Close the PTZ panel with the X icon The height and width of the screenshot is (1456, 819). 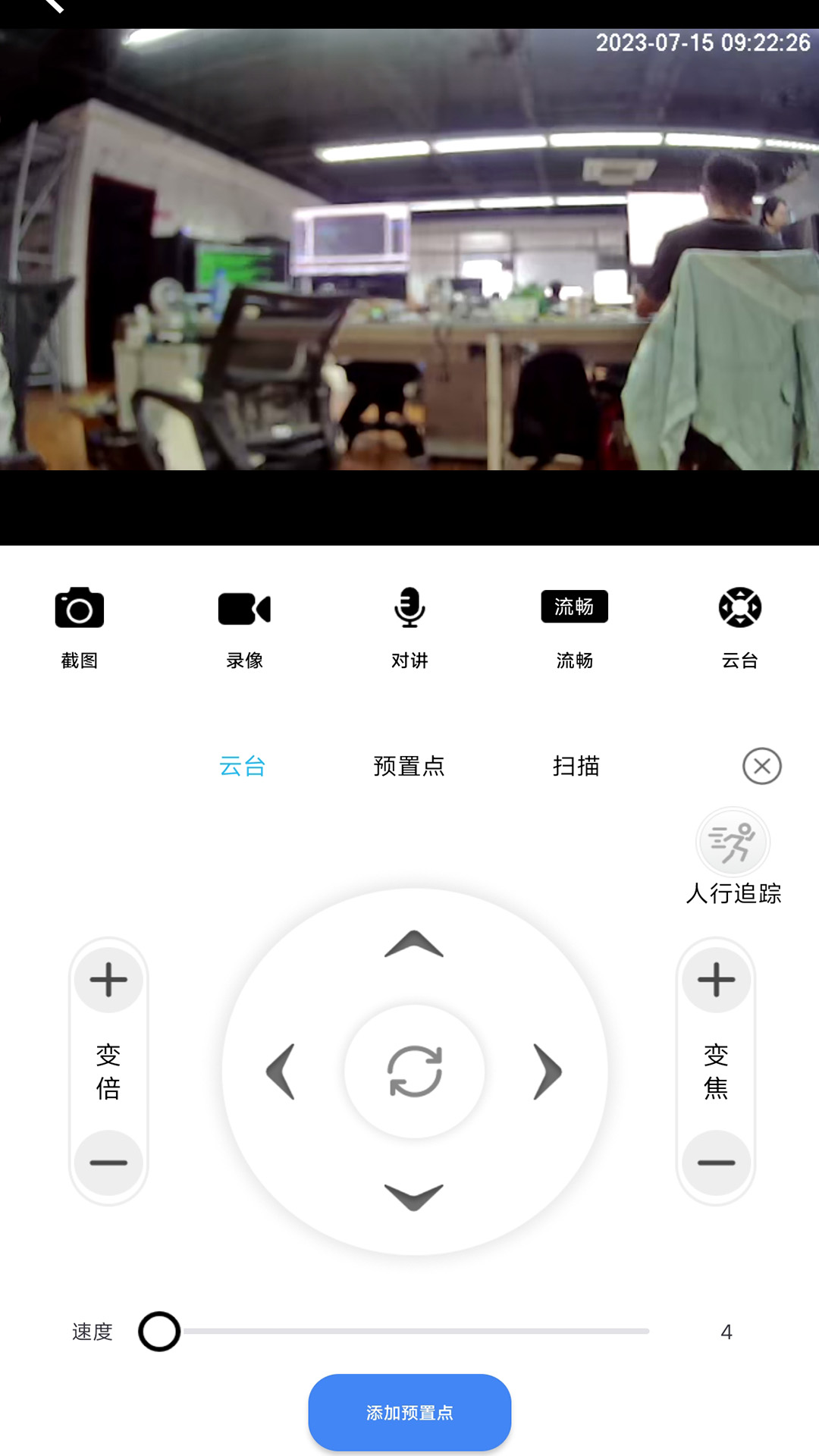pyautogui.click(x=761, y=765)
